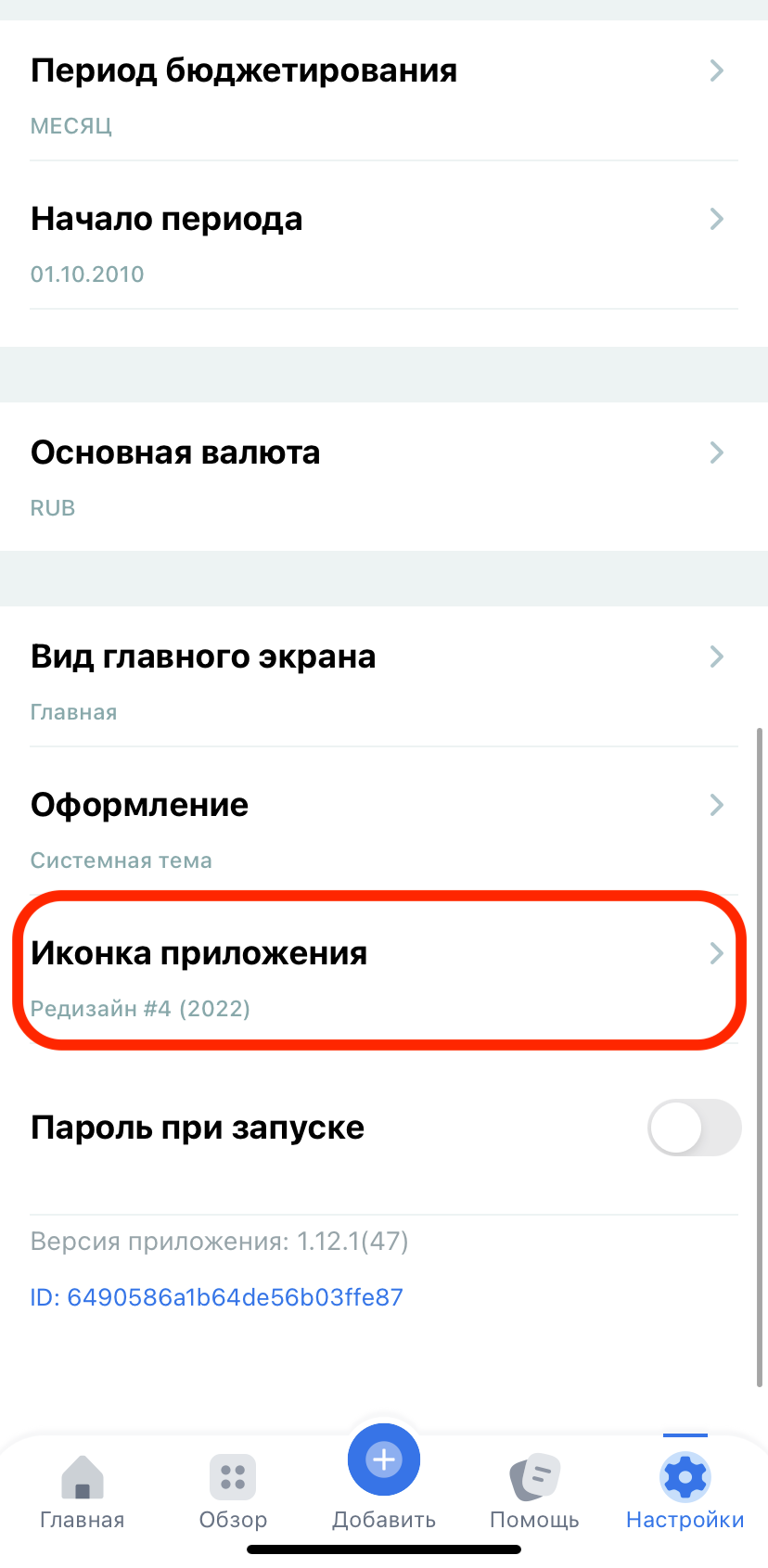Image resolution: width=768 pixels, height=1568 pixels.
Task: Select the Настройки tab
Action: point(685,1491)
